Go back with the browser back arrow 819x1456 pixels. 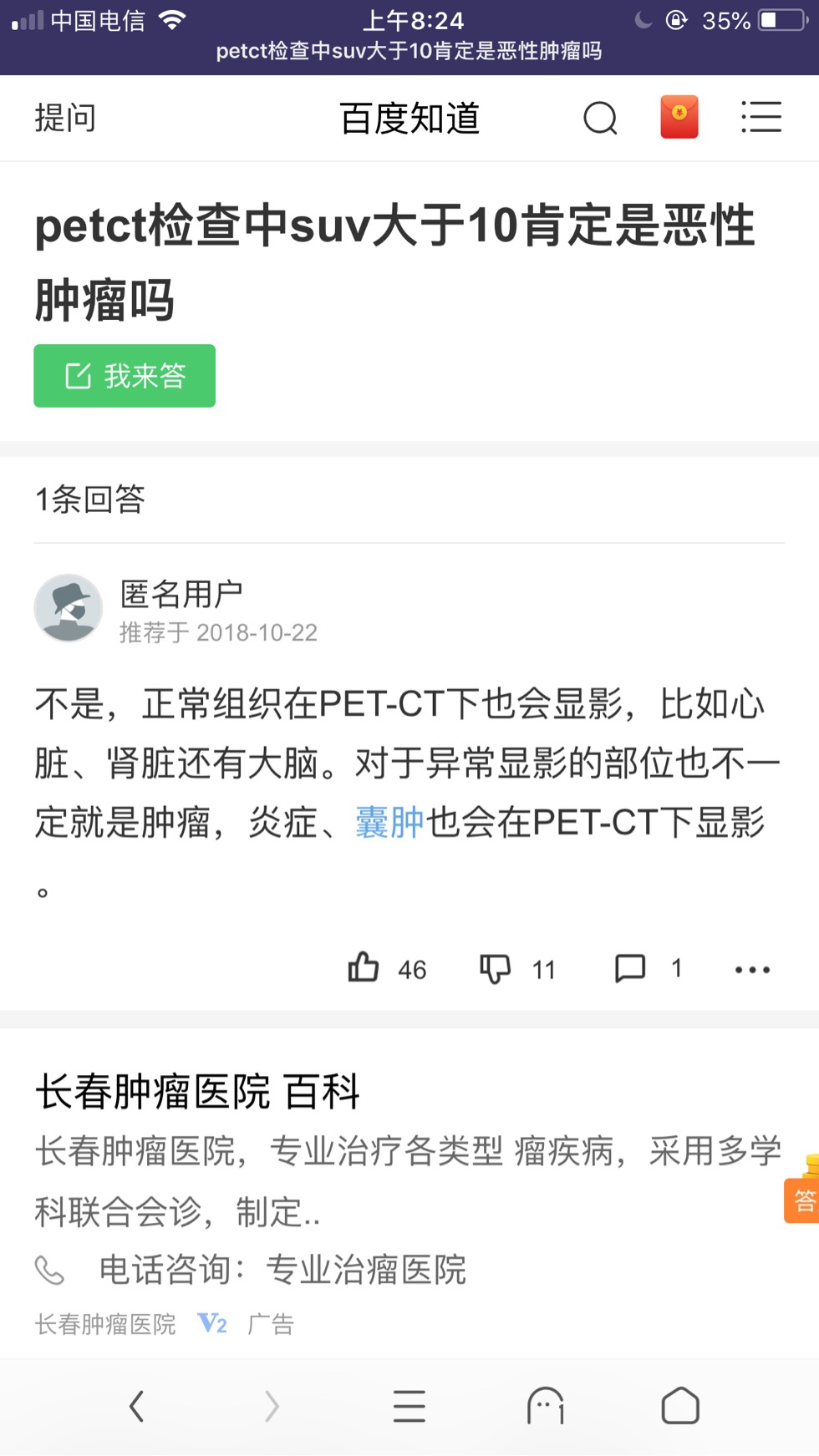click(137, 1406)
